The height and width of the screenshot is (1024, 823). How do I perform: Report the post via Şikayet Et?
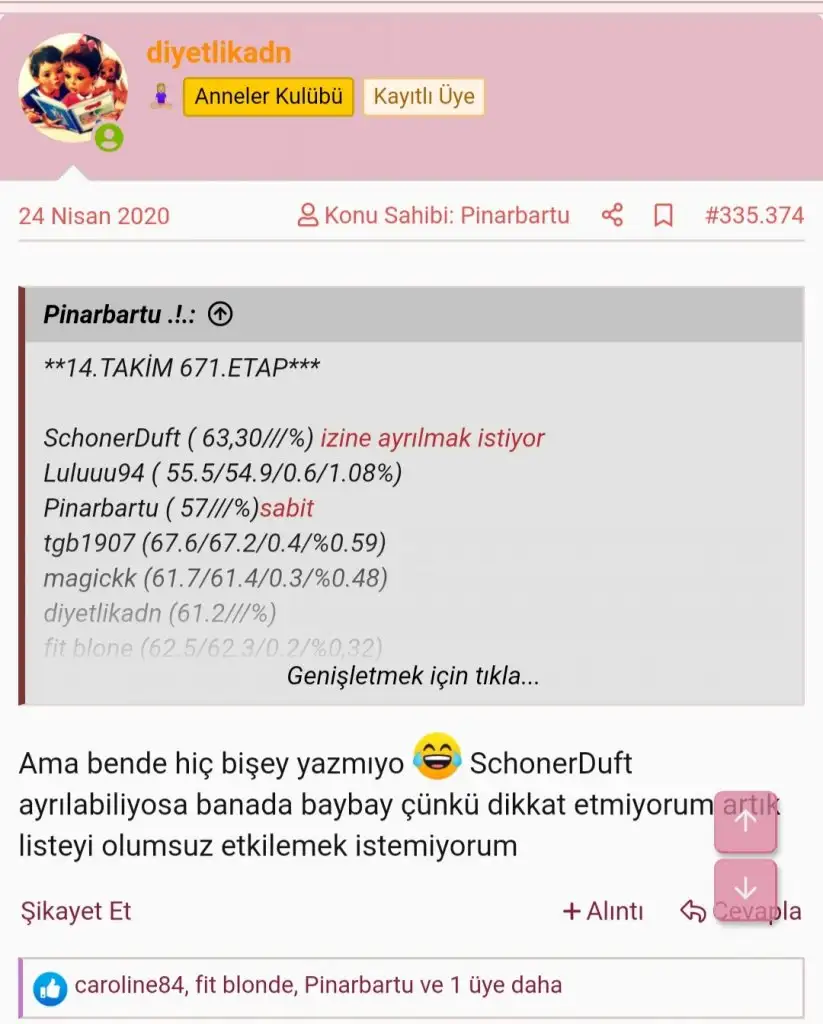tap(76, 911)
